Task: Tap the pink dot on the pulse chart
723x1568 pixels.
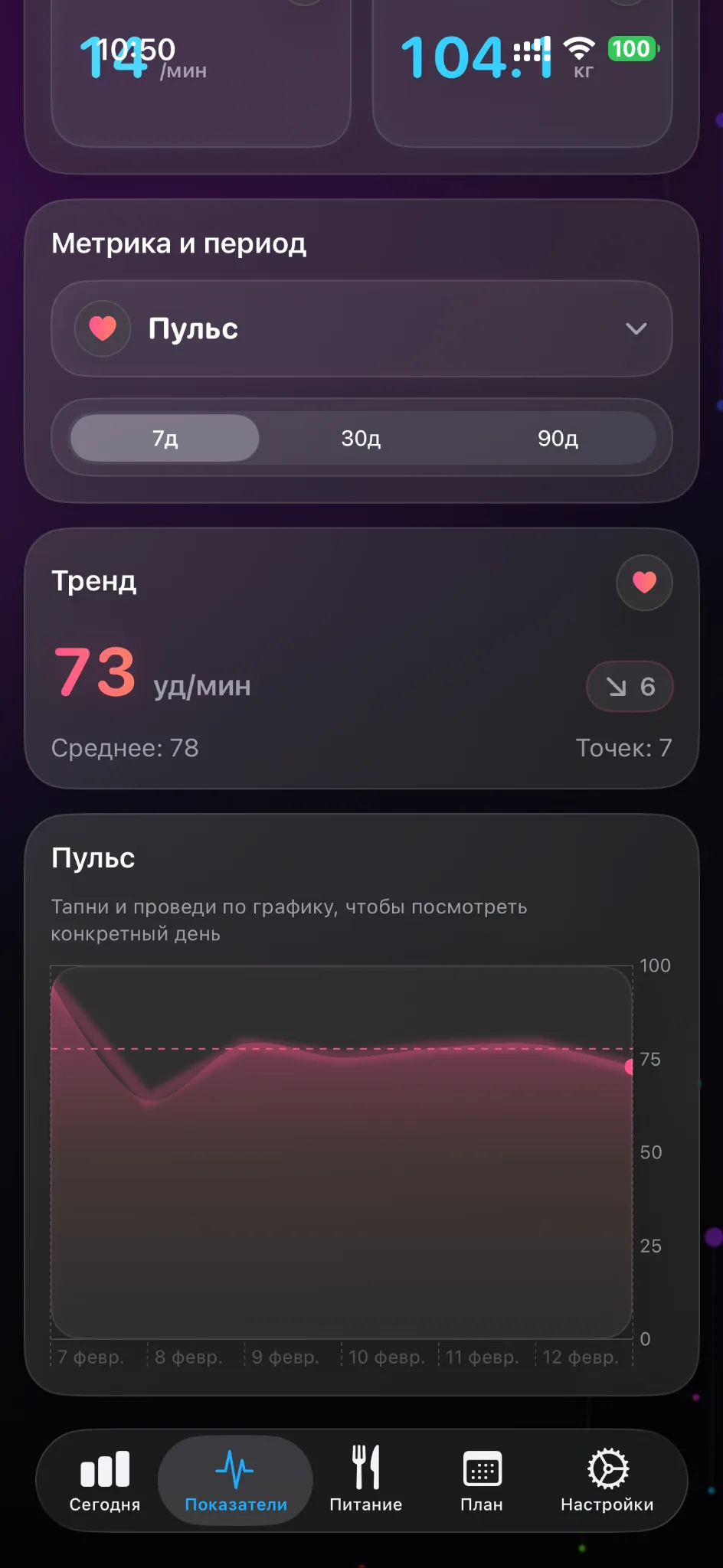Action: coord(630,1067)
